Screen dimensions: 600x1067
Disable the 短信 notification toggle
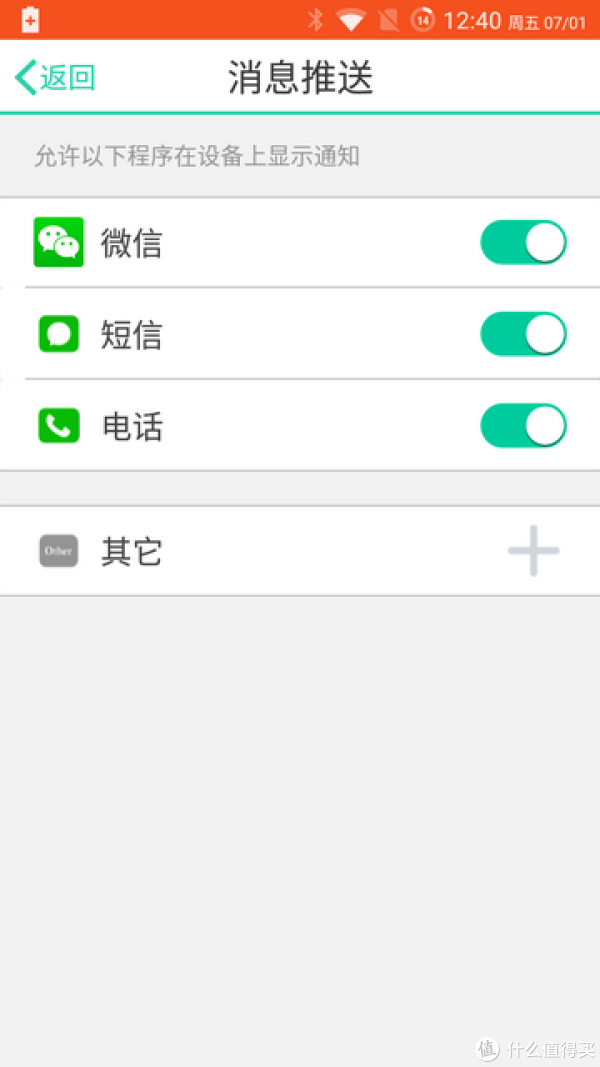tap(523, 334)
